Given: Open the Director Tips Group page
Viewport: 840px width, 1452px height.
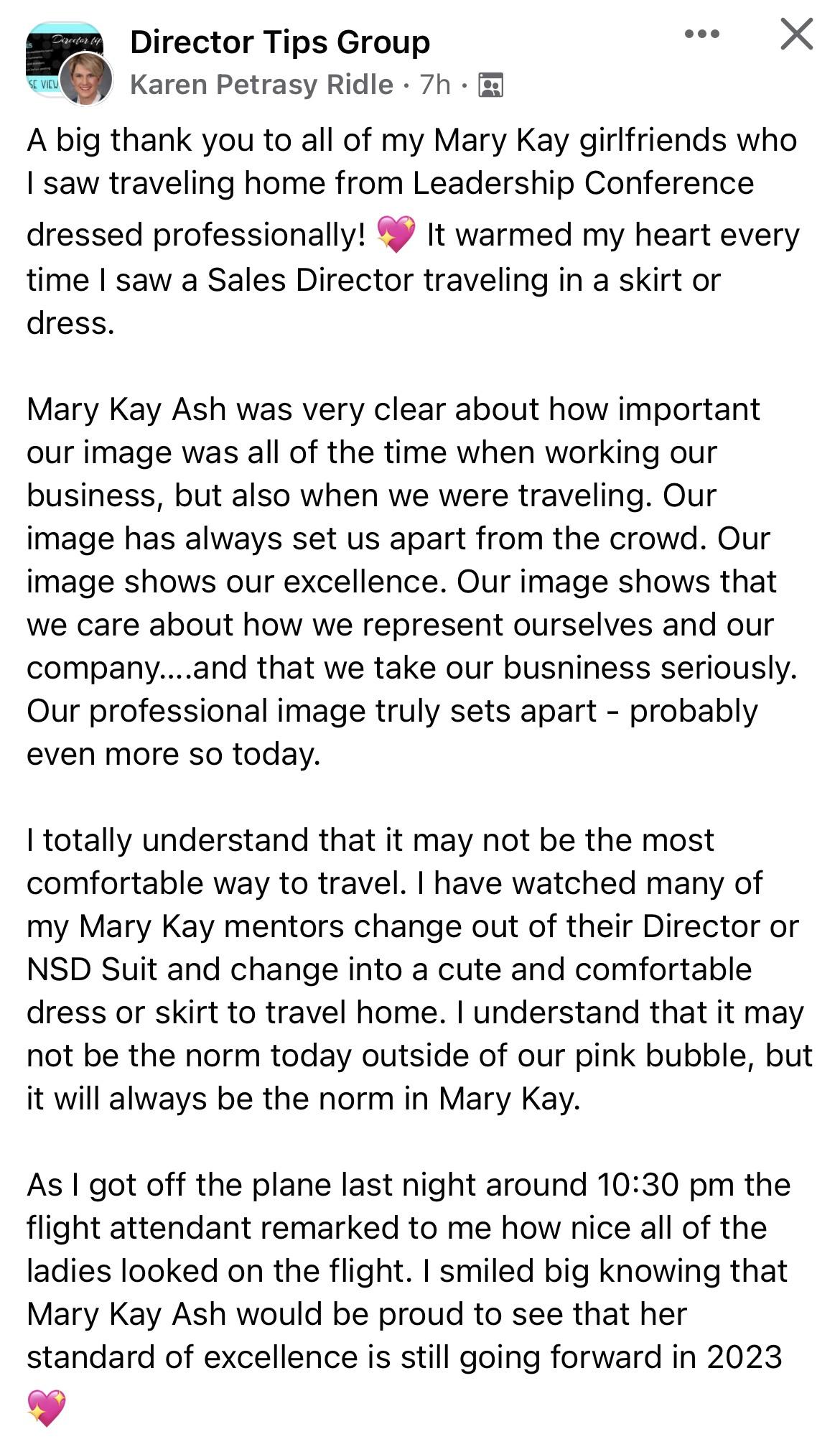Looking at the screenshot, I should coord(280,42).
